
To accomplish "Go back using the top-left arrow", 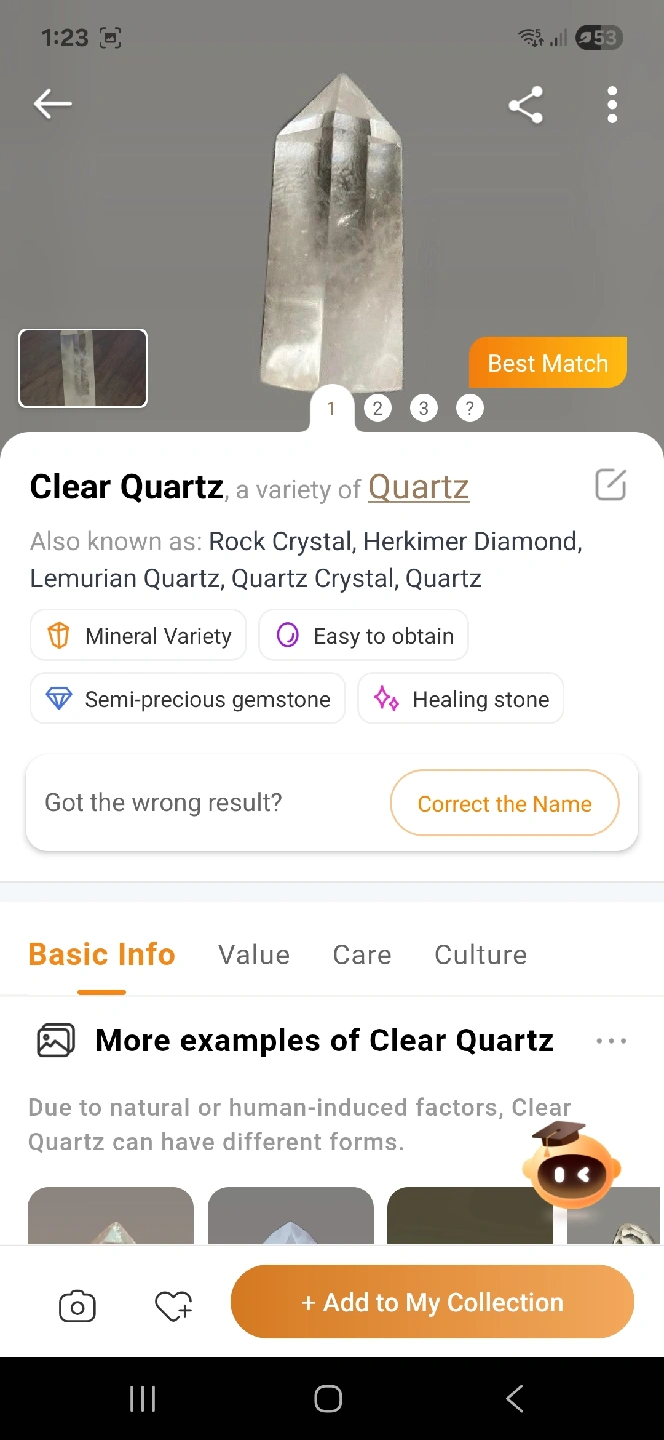I will pos(53,104).
